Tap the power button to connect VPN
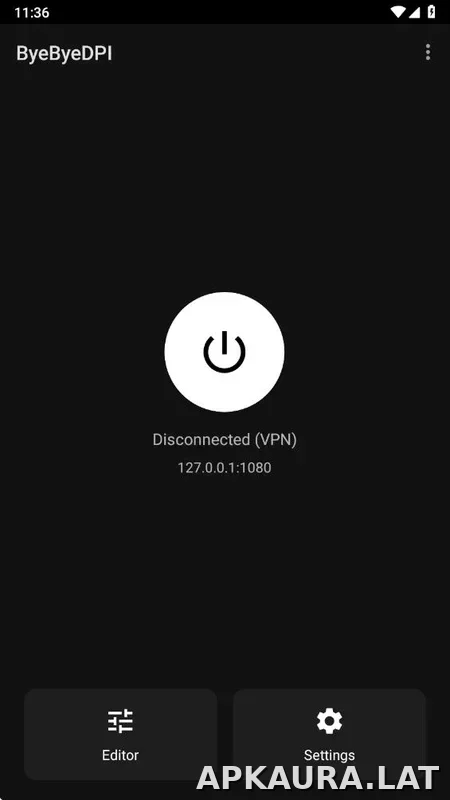450x800 pixels. 224,352
